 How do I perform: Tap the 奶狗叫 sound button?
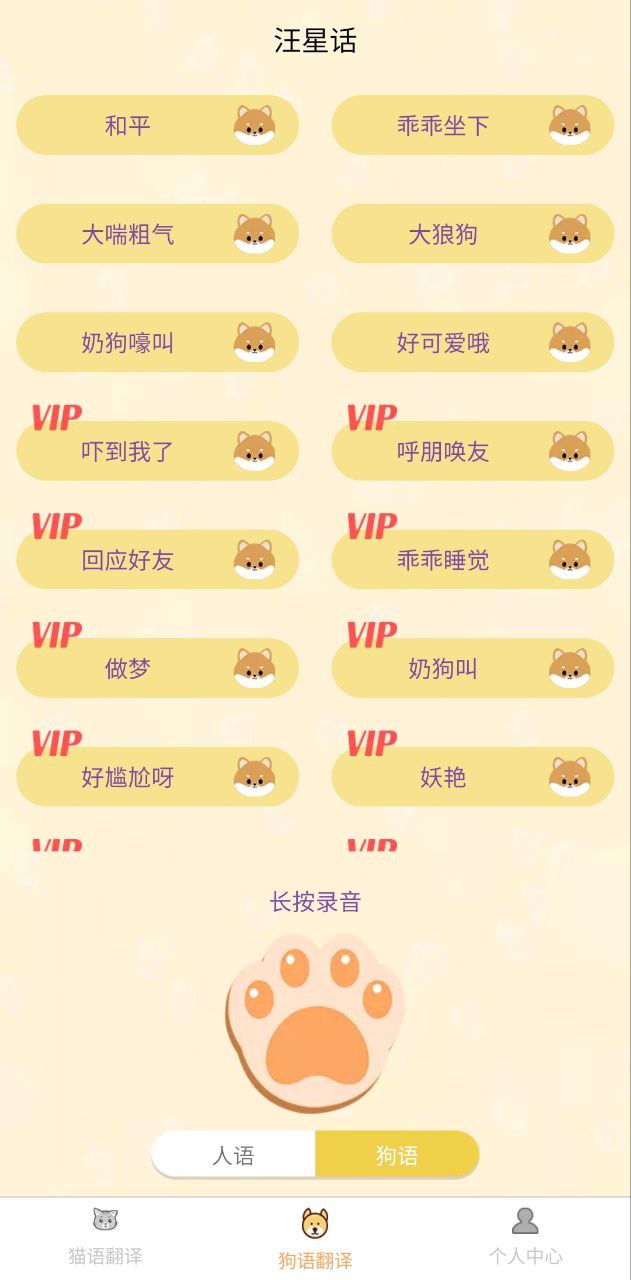coord(472,668)
